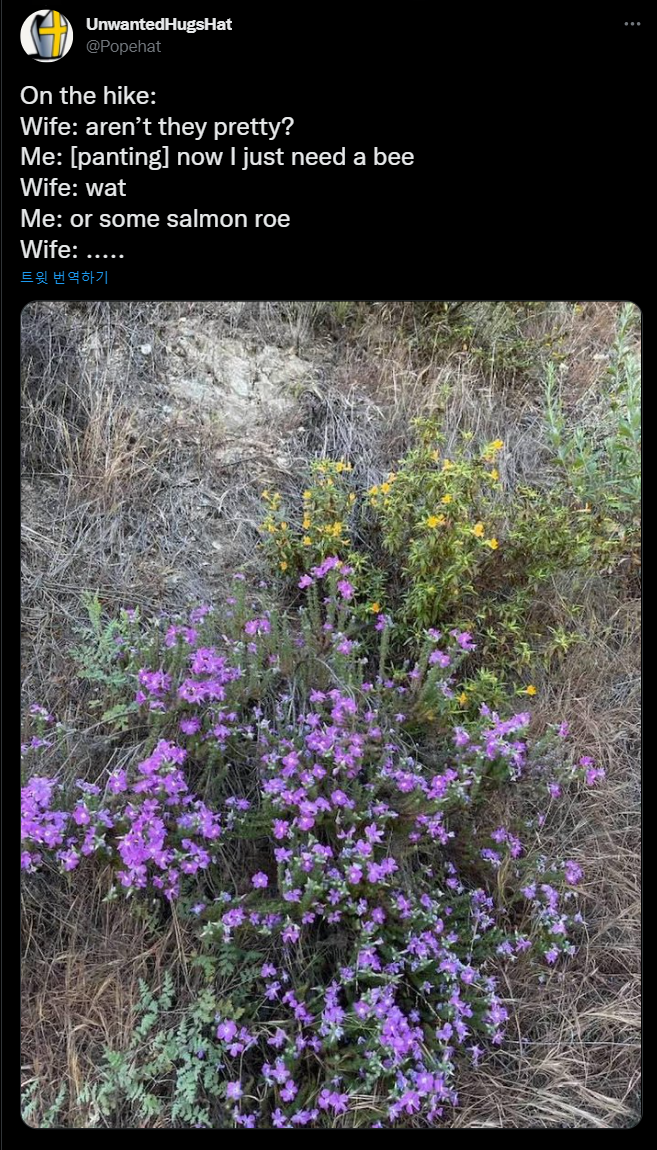Image resolution: width=657 pixels, height=1150 pixels.
Task: Open the UnwantedHugsHat display name
Action: (158, 24)
